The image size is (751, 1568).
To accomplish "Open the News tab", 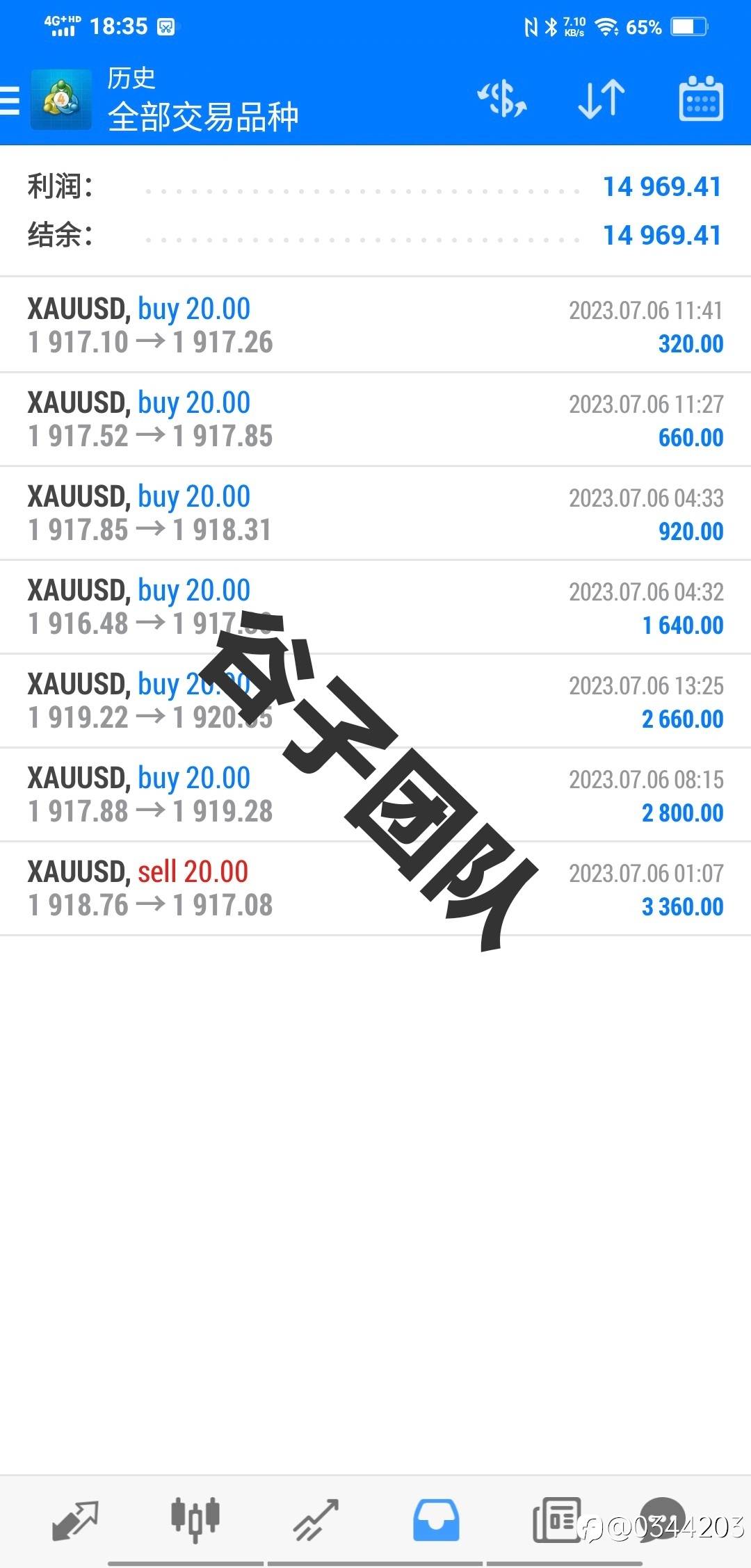I will point(556,1521).
